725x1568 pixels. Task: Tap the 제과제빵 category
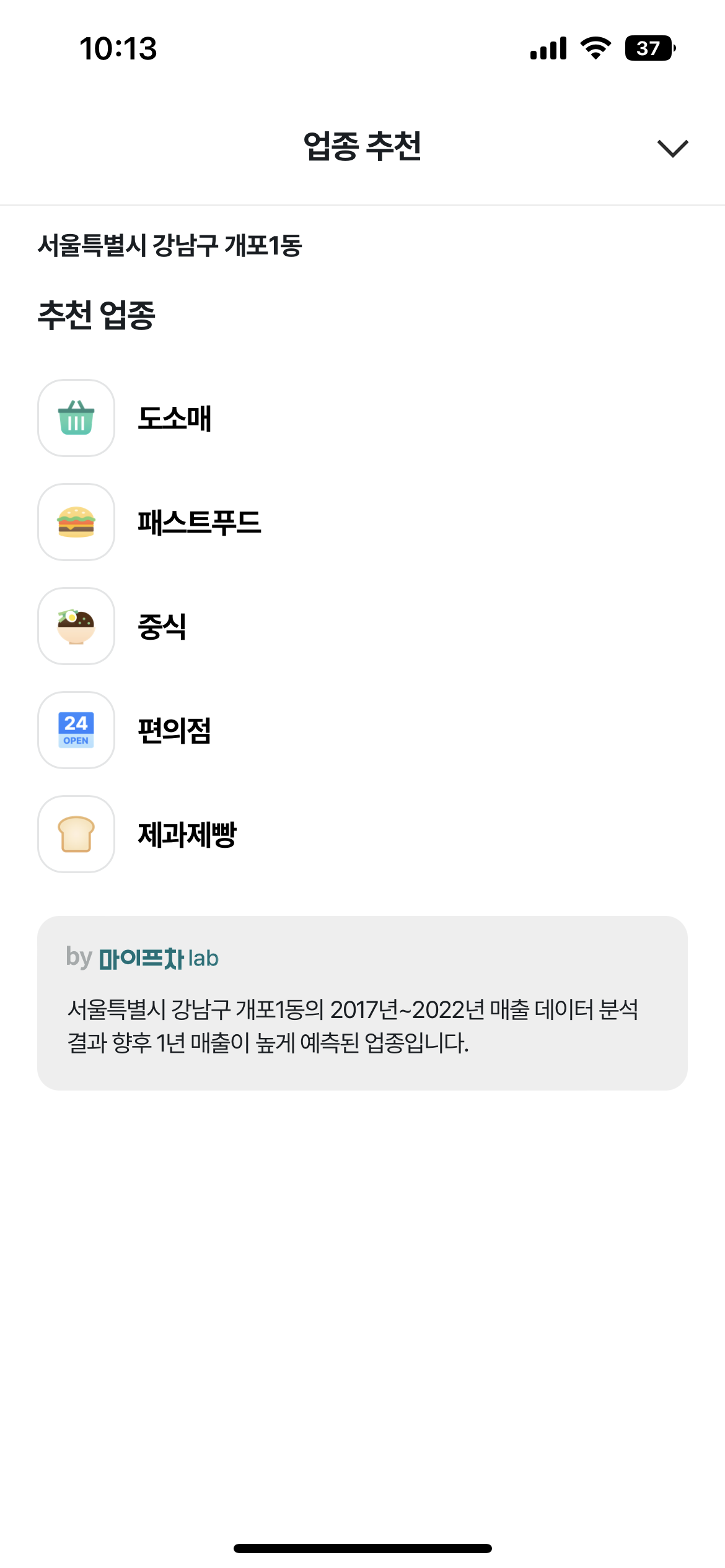(x=187, y=835)
